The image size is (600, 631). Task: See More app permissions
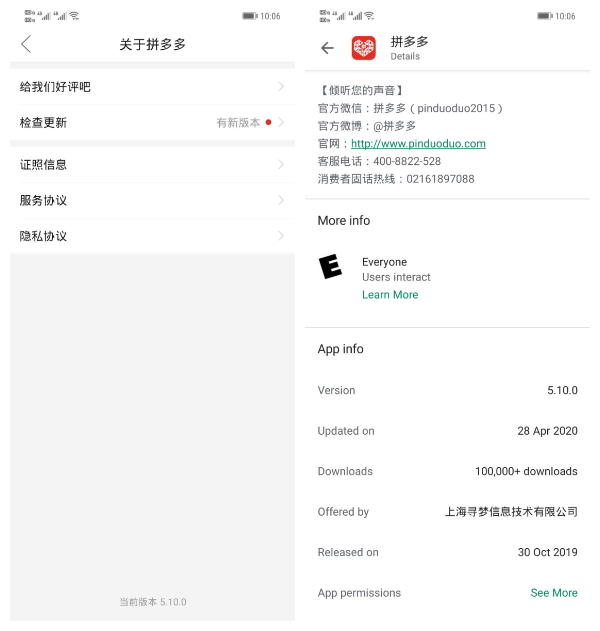553,593
